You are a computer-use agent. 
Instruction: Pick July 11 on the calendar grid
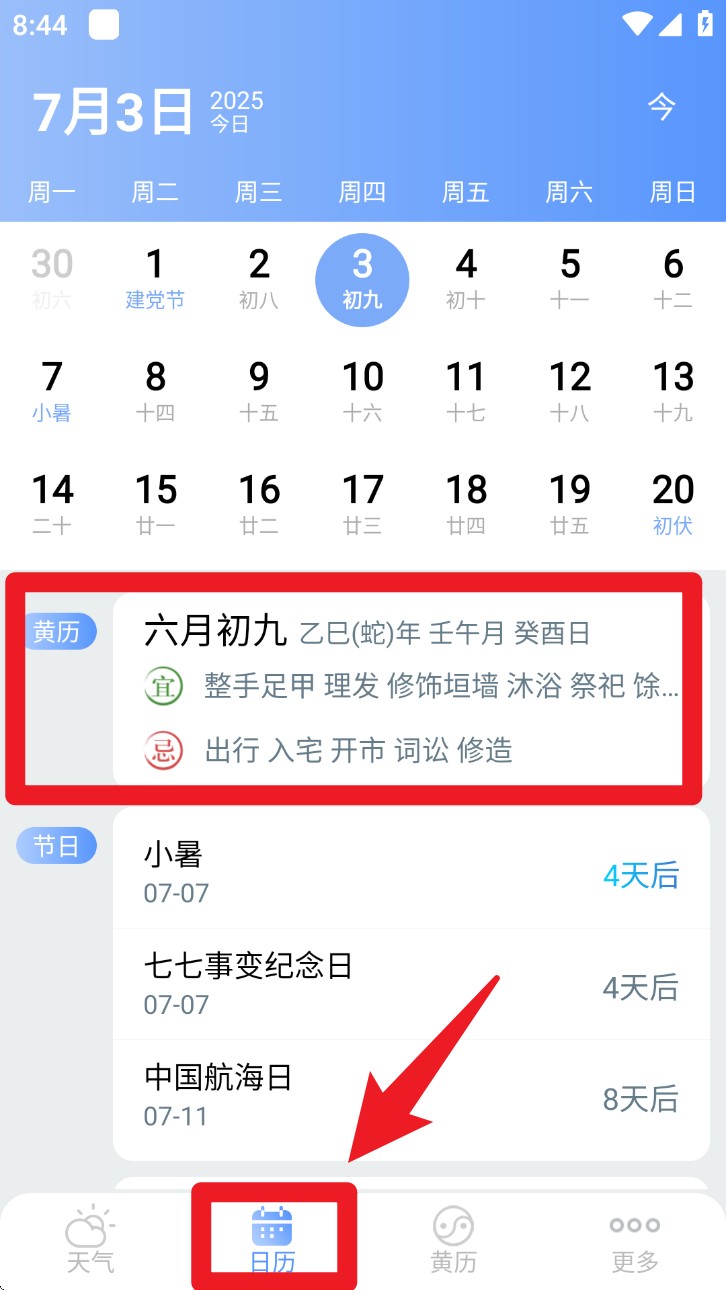pos(466,391)
